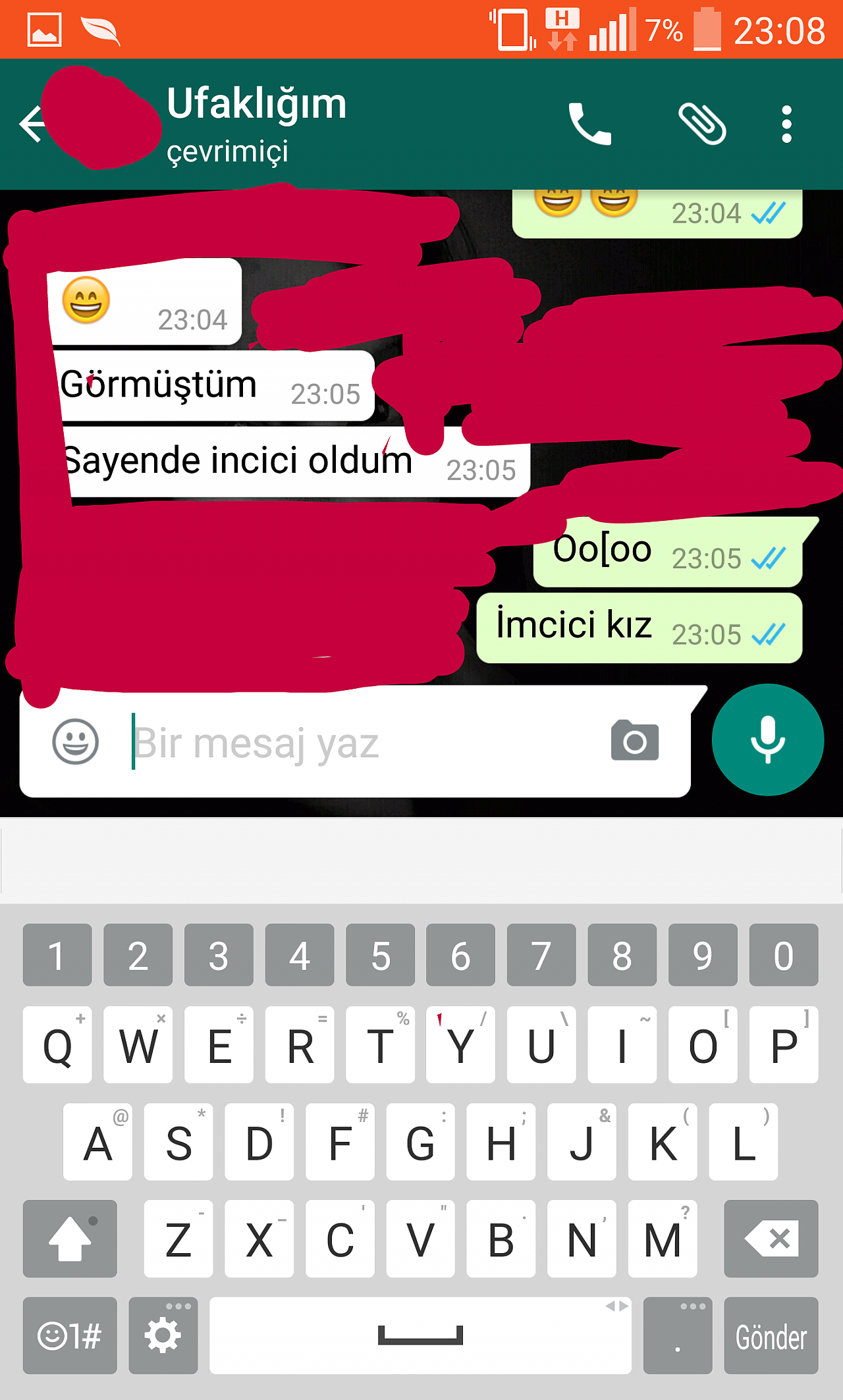Open the attachment paperclip menu
The image size is (843, 1400).
702,124
